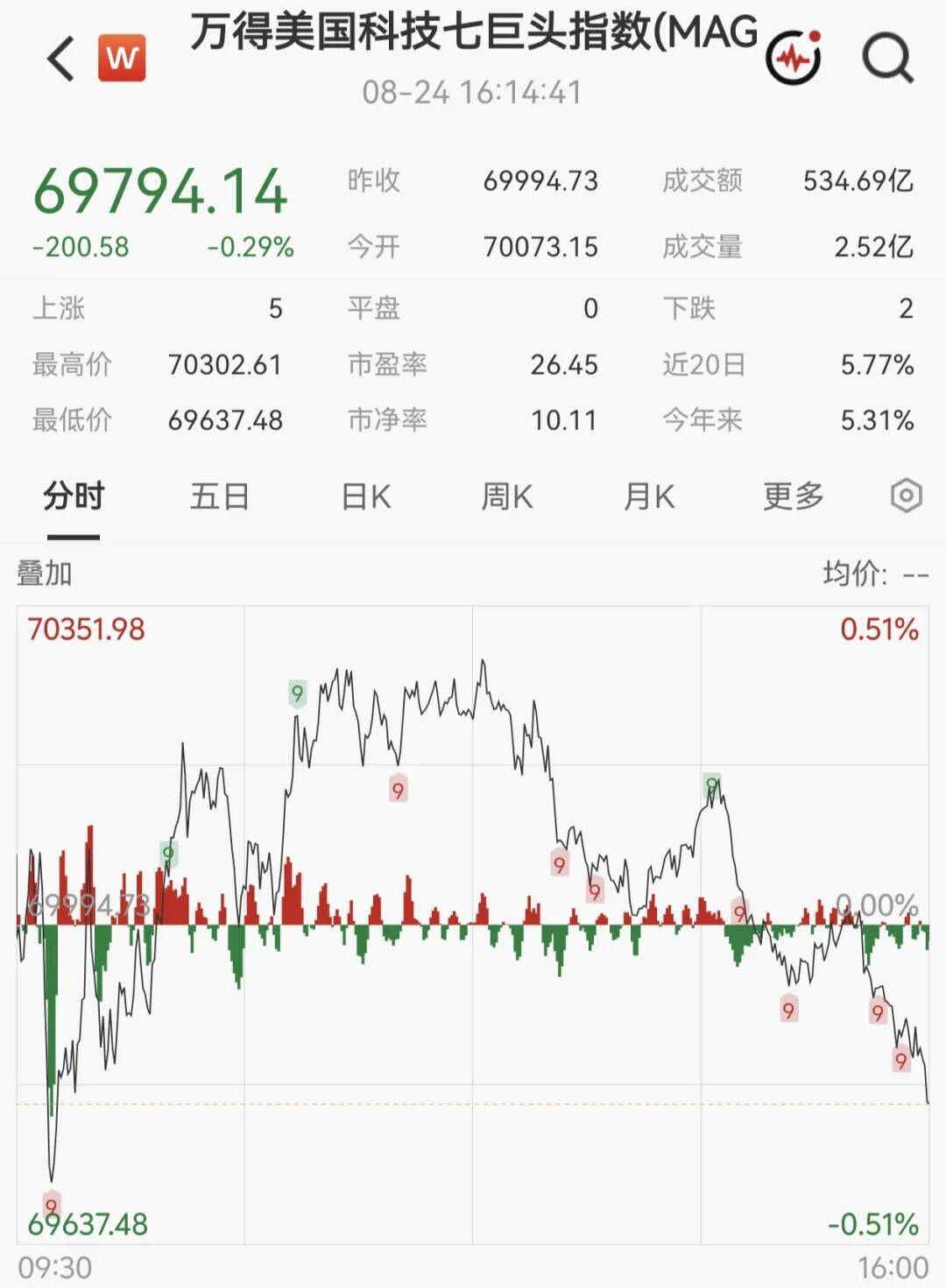Open the pulse monitor alert icon

point(794,57)
